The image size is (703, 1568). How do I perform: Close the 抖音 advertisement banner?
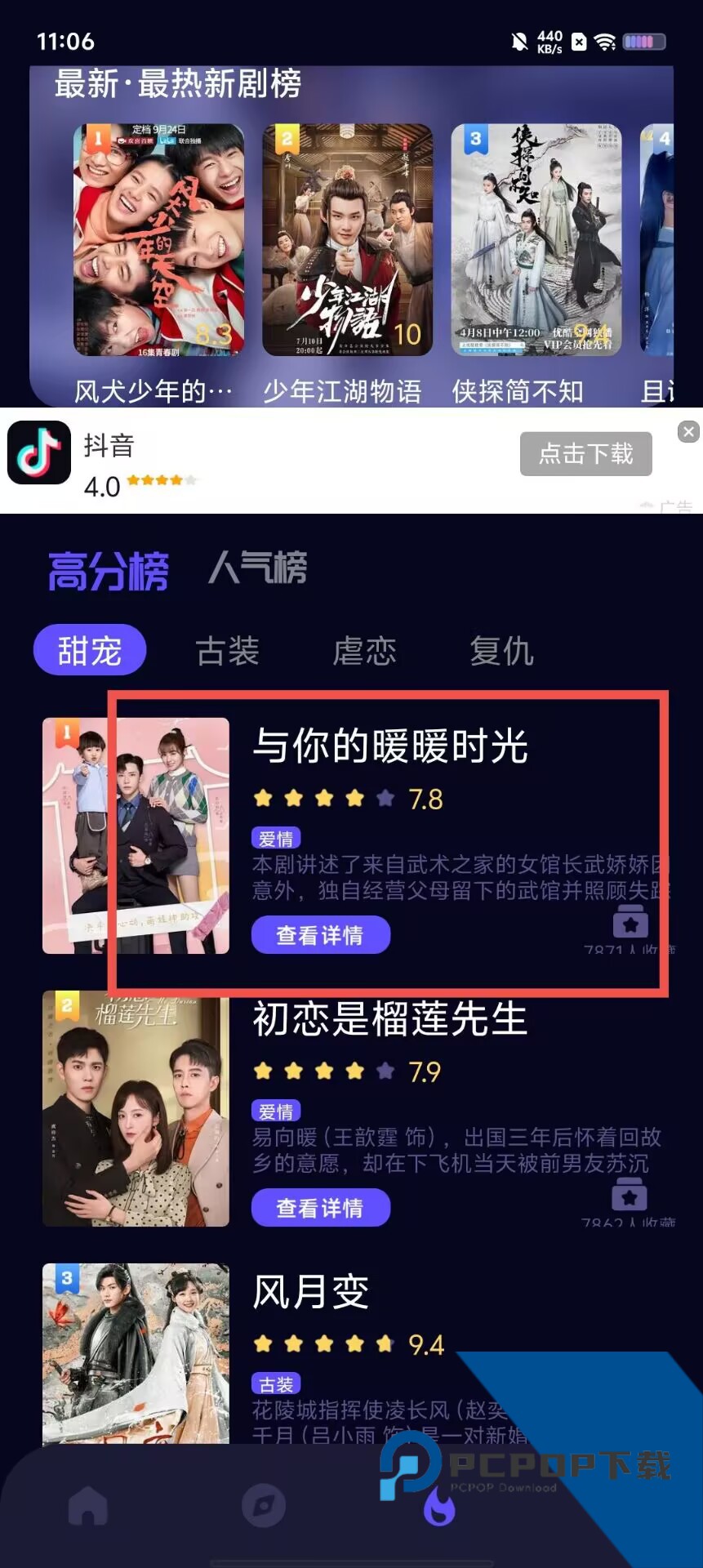687,432
